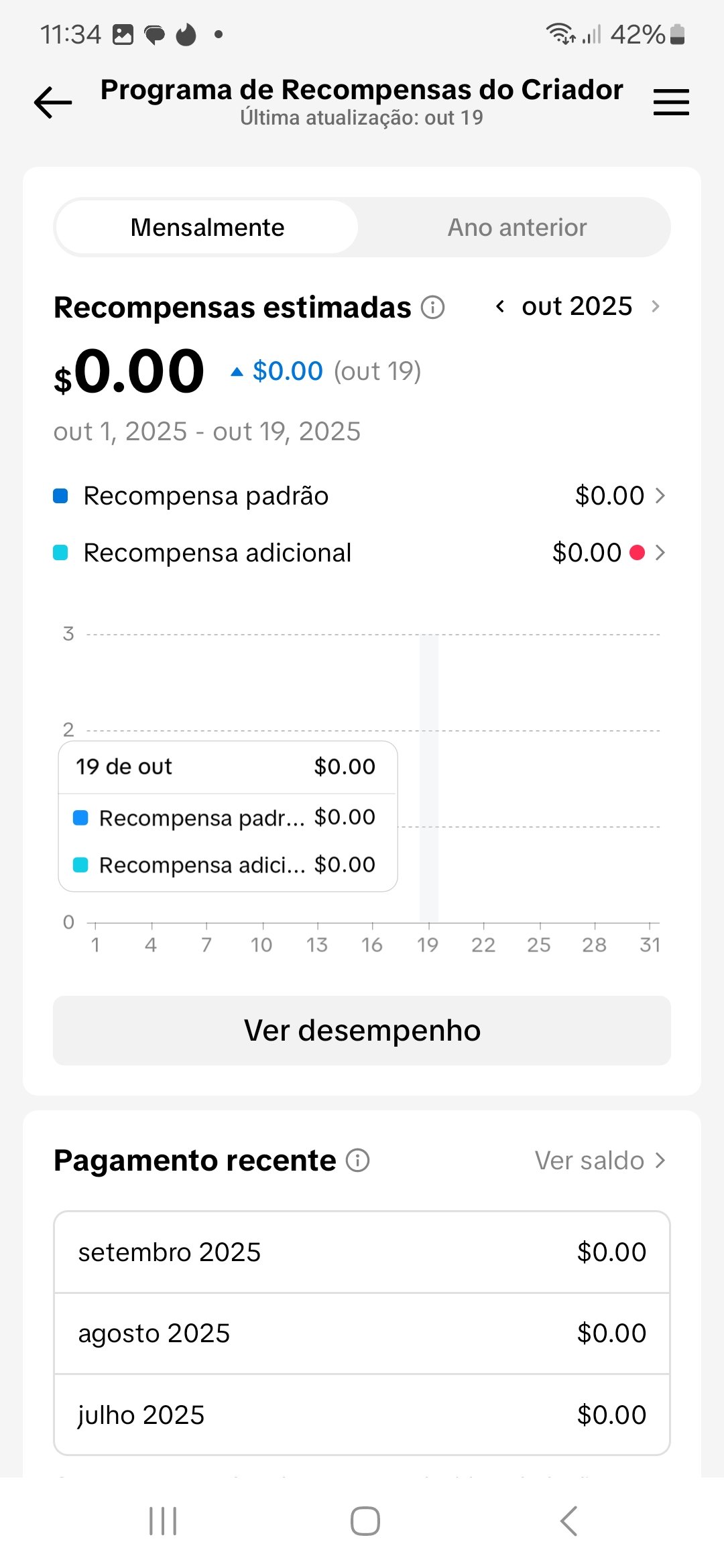Tap the Ver desempenho button
The height and width of the screenshot is (1568, 724).
click(x=362, y=1031)
